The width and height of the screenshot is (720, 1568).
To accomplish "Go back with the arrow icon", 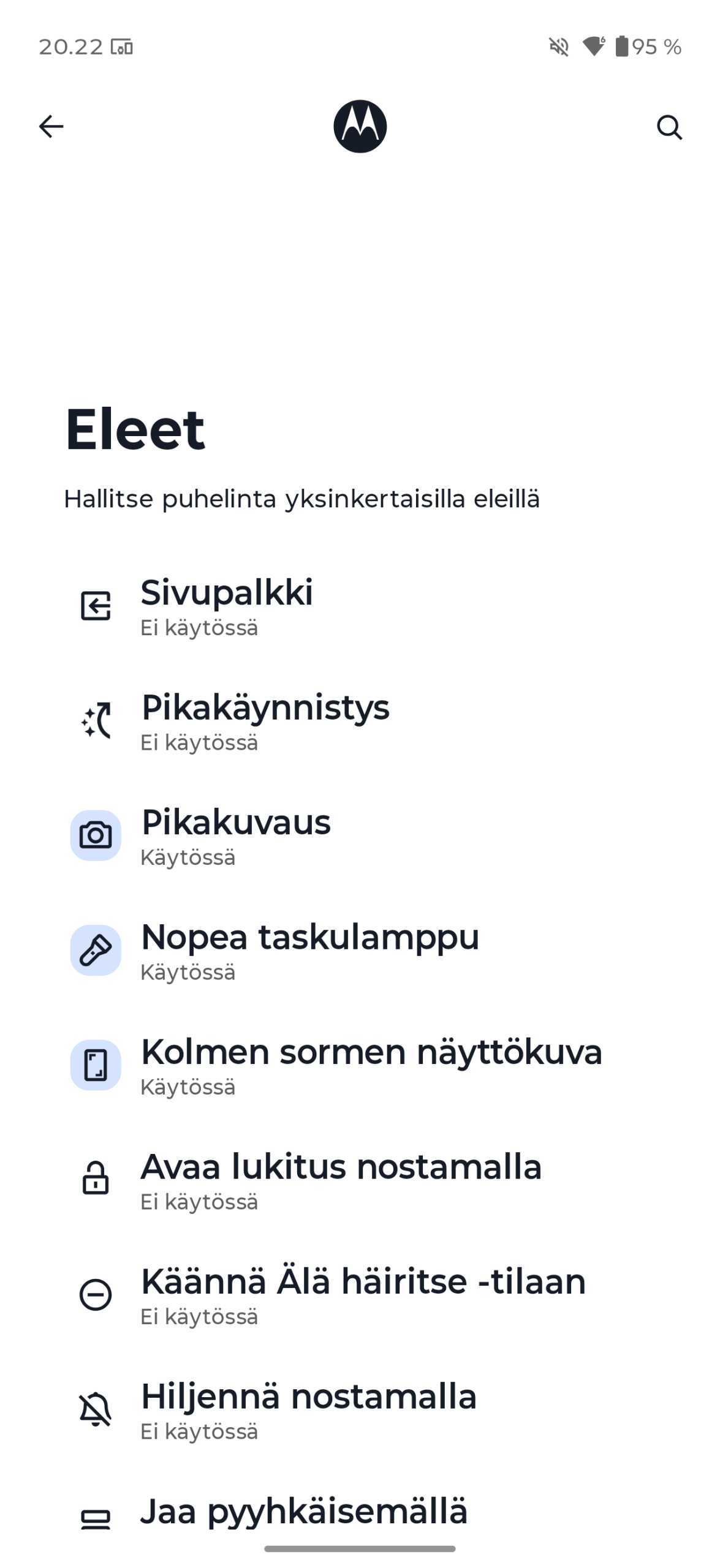I will pyautogui.click(x=51, y=127).
